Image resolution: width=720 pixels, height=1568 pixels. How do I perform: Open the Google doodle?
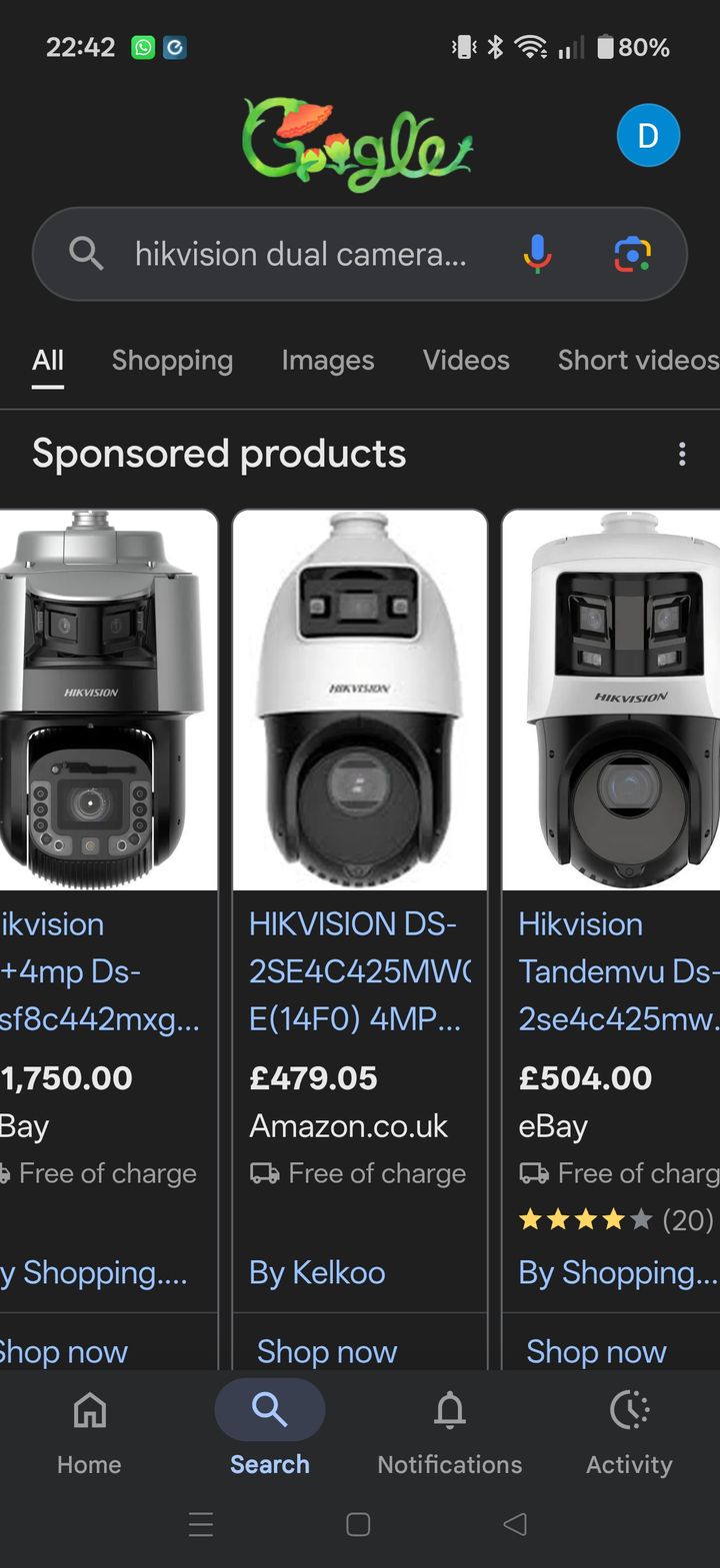pos(357,142)
